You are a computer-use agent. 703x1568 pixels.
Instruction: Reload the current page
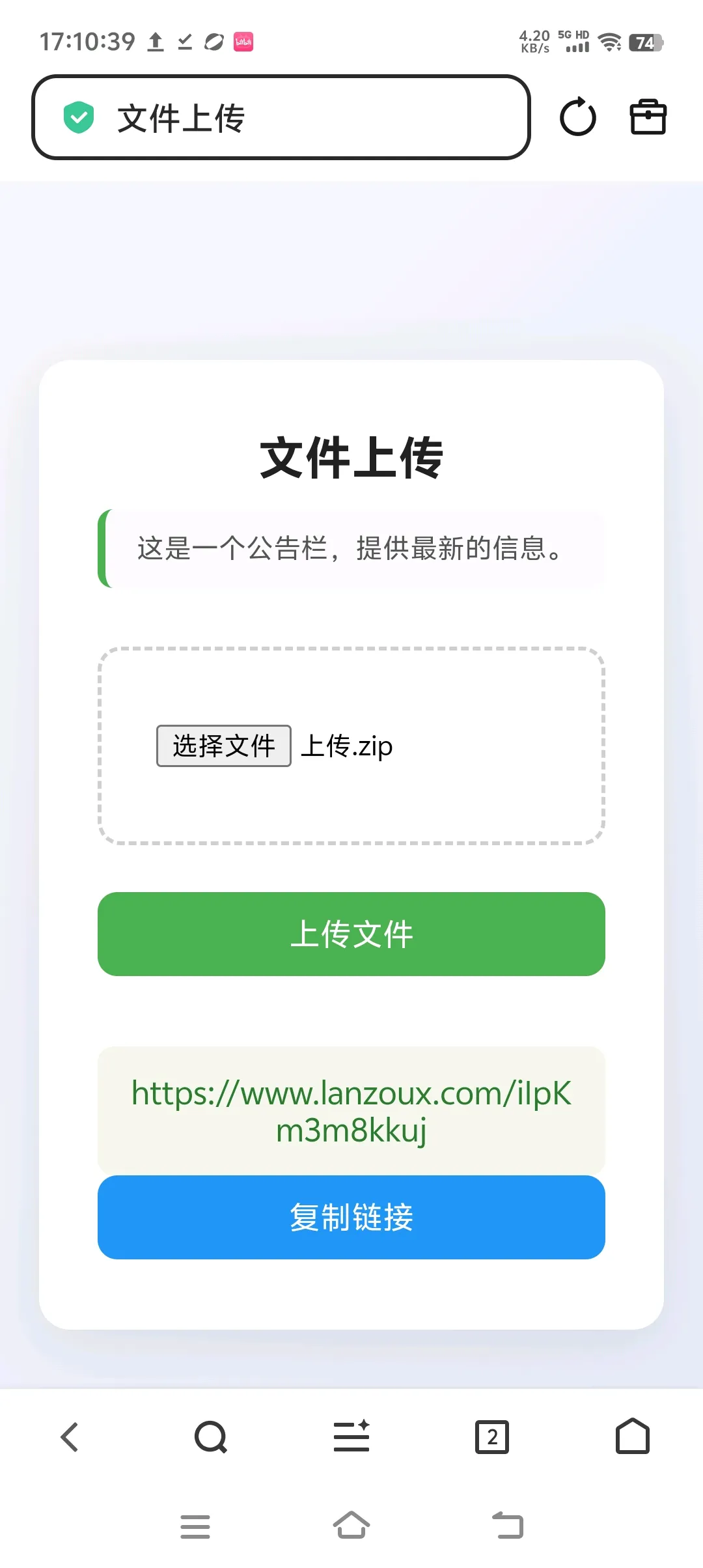[577, 118]
